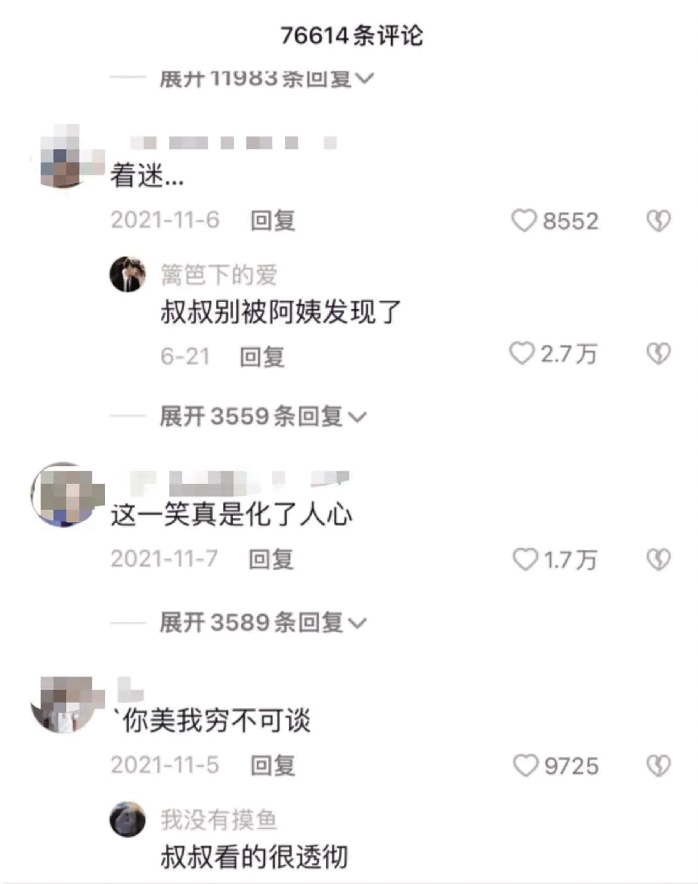Like the comment "你美我穷不可谈"
This screenshot has height=884, width=698.
click(524, 766)
